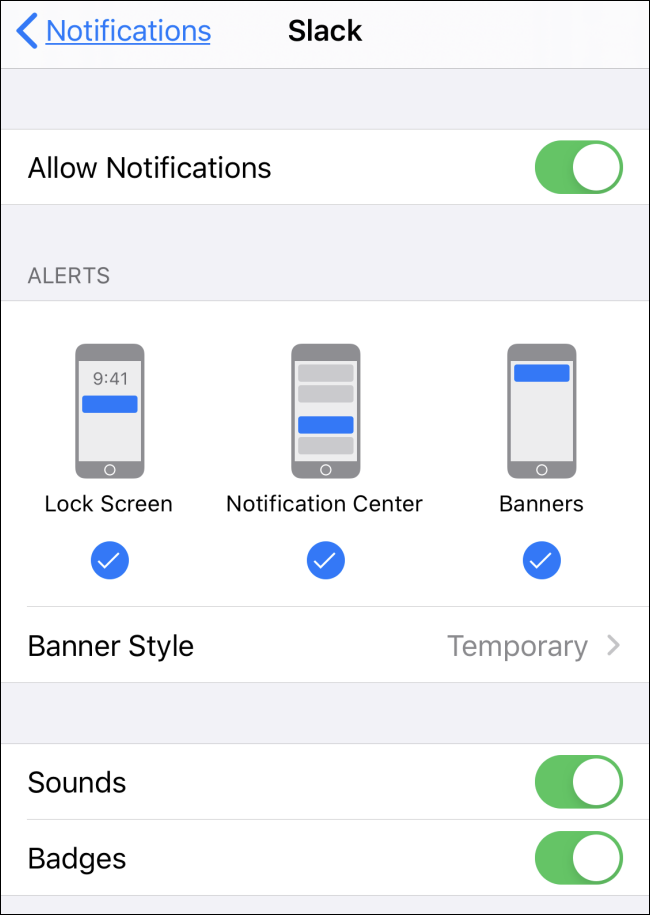Open the Banner Style setting
The width and height of the screenshot is (650, 915).
coord(325,646)
